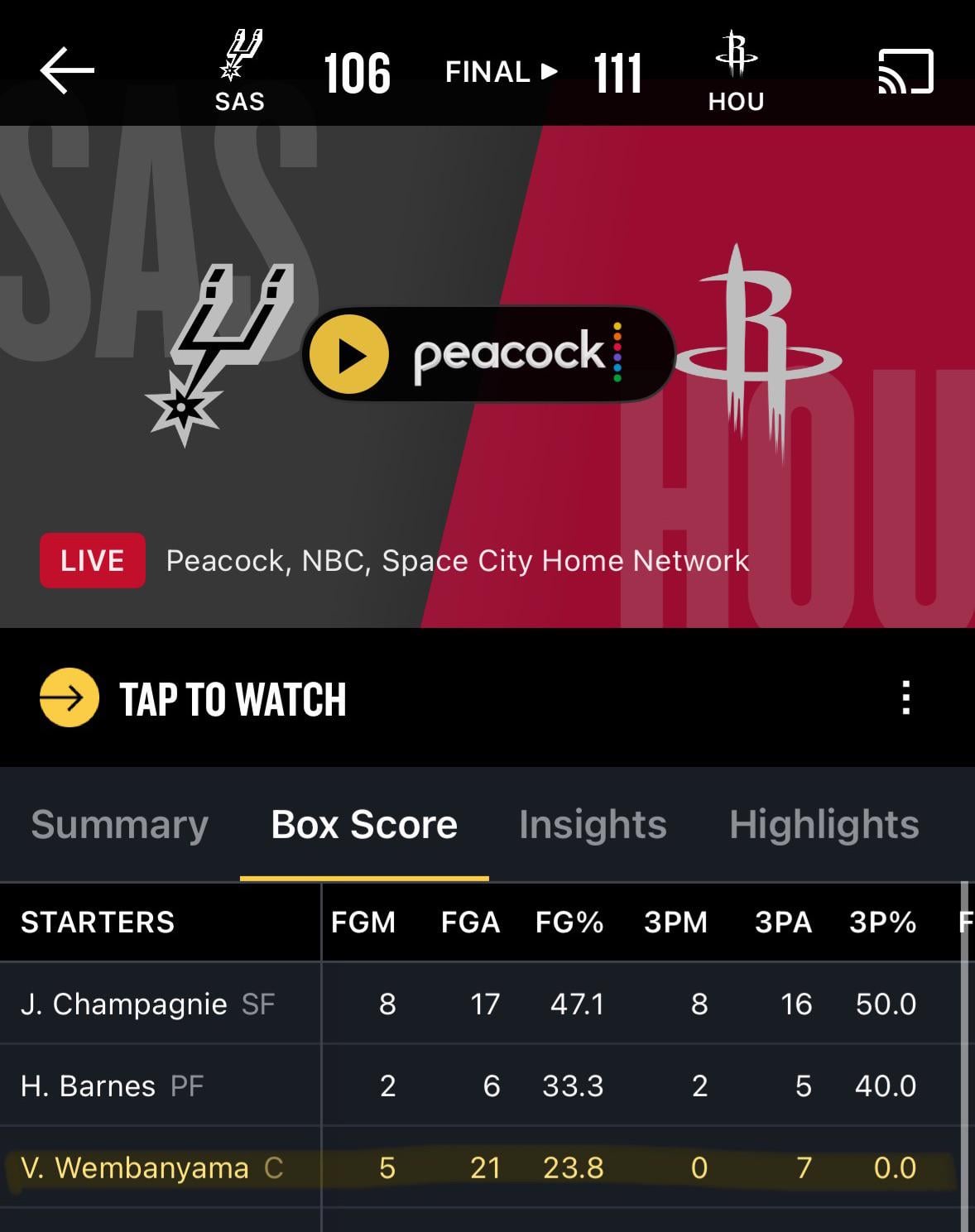Screen dimensions: 975x1232
Task: Open the three-dot overflow menu
Action: 906,697
